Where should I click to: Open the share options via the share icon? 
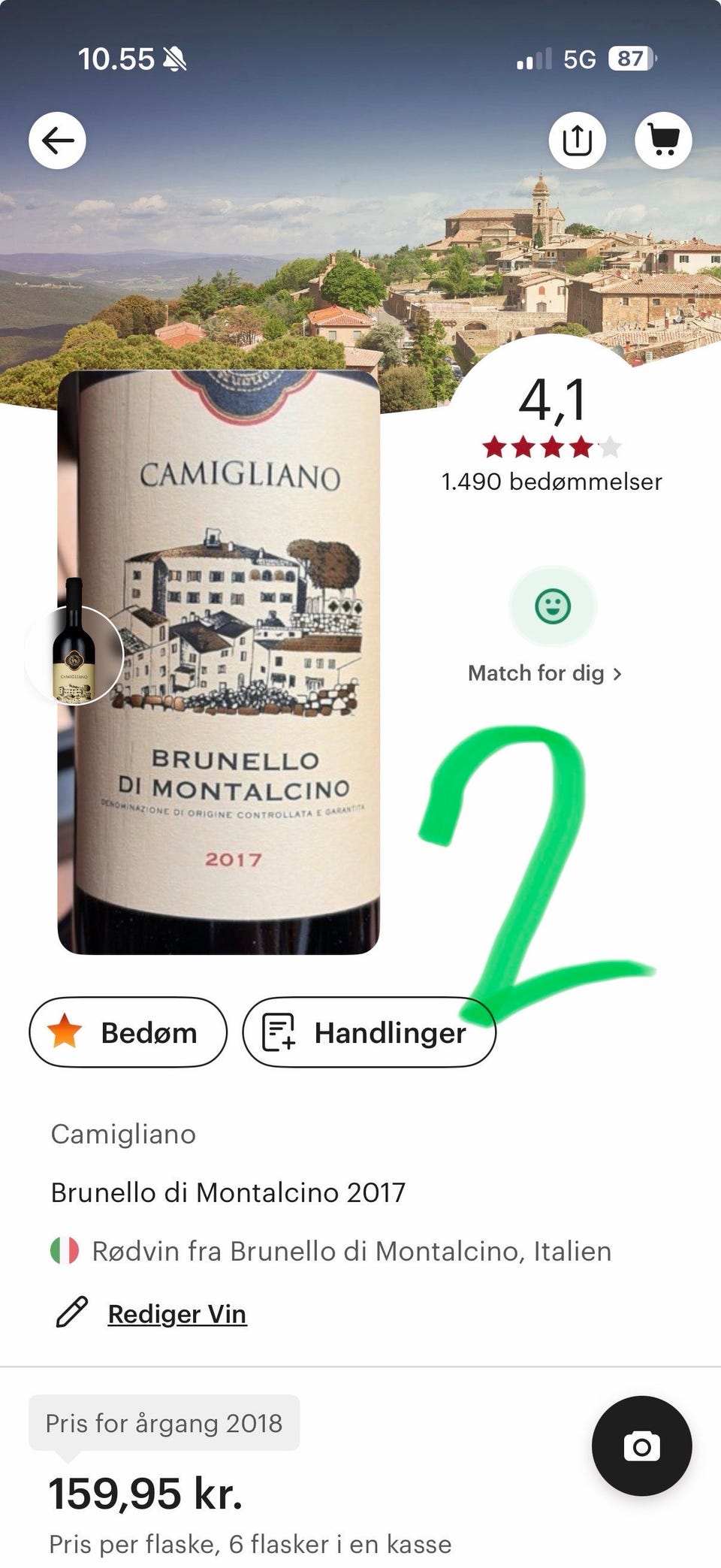click(577, 140)
